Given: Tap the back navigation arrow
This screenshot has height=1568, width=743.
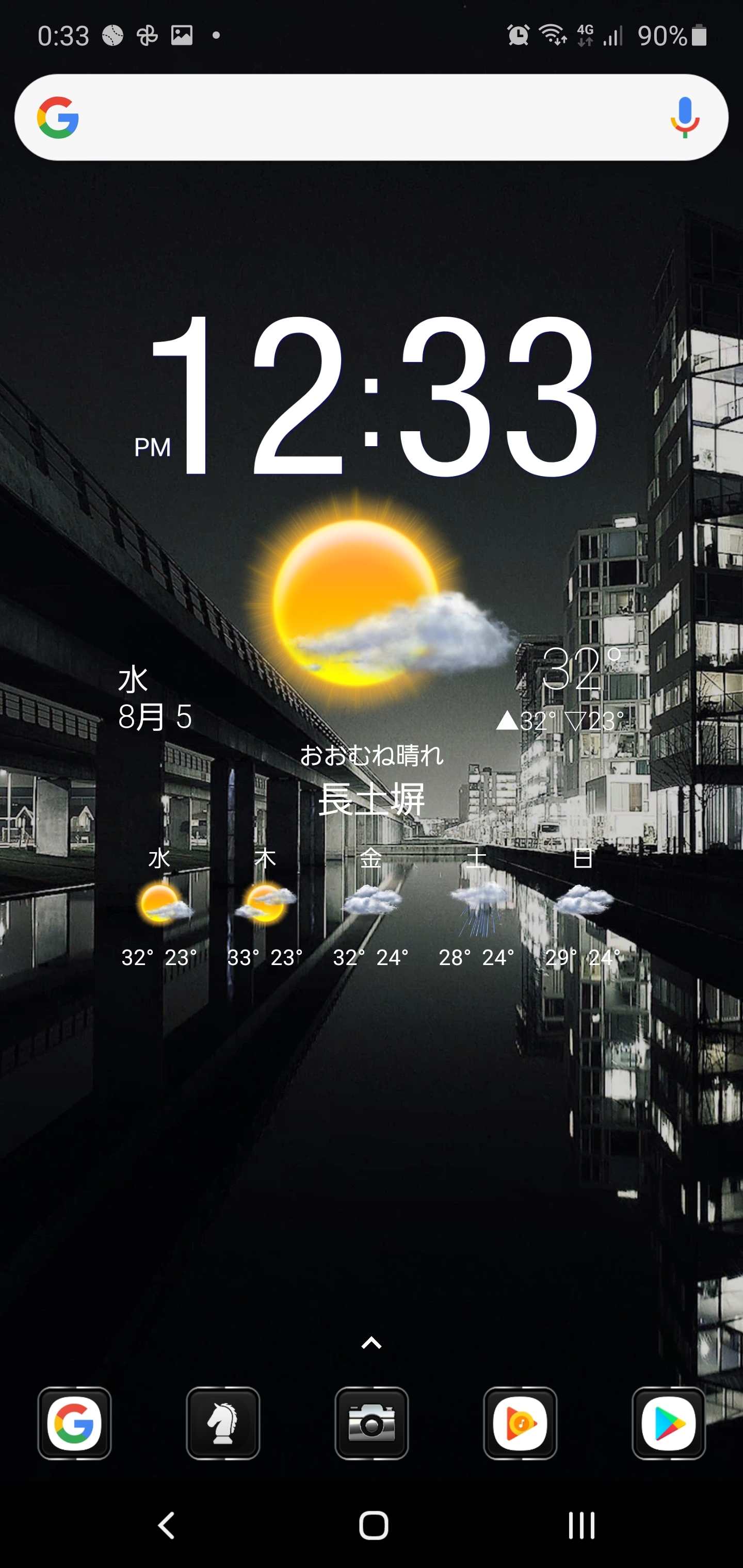Looking at the screenshot, I should 166,1525.
